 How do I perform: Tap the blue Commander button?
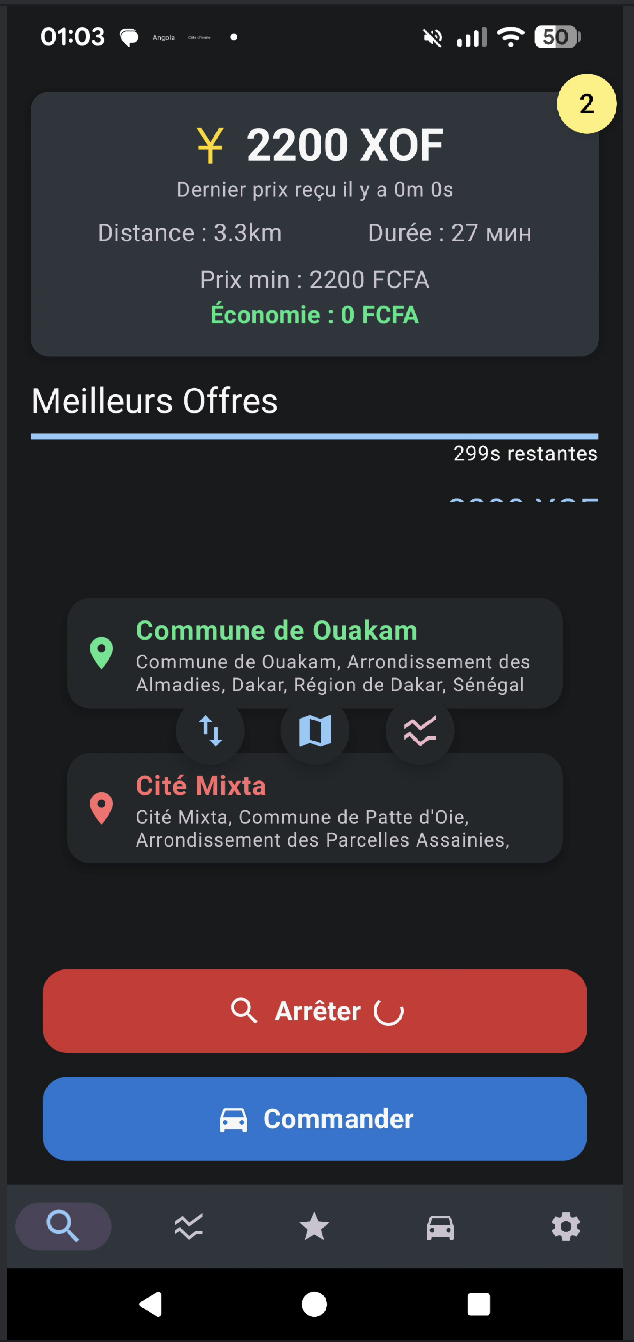[314, 1119]
